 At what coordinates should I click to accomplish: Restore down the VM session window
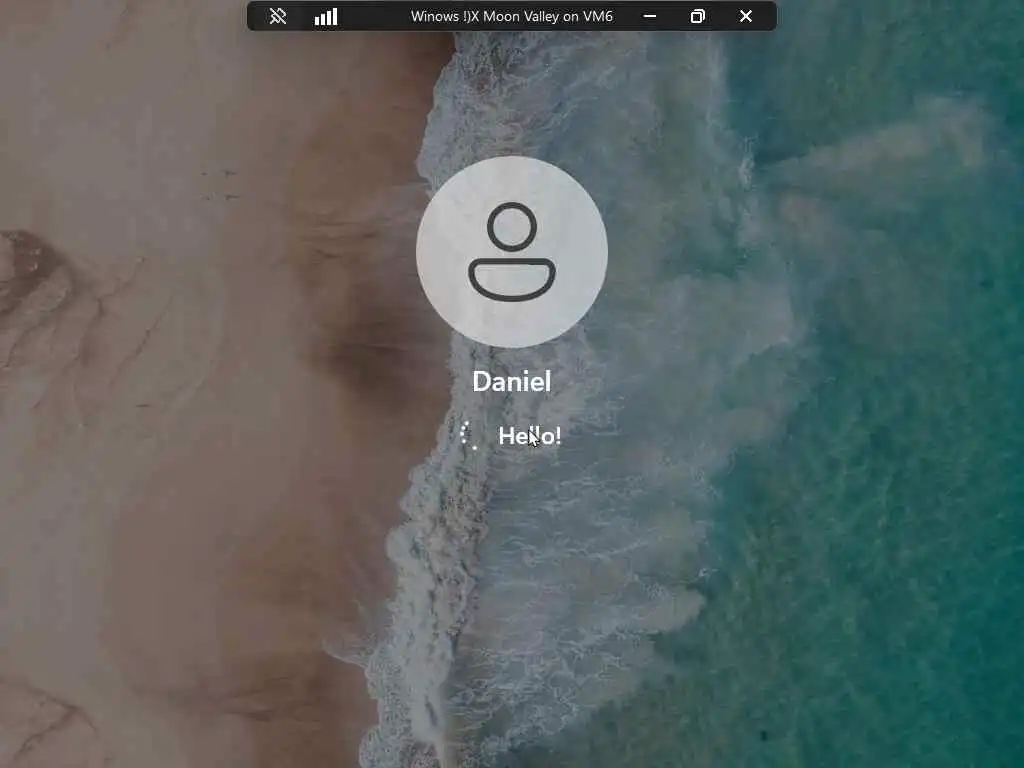[698, 16]
